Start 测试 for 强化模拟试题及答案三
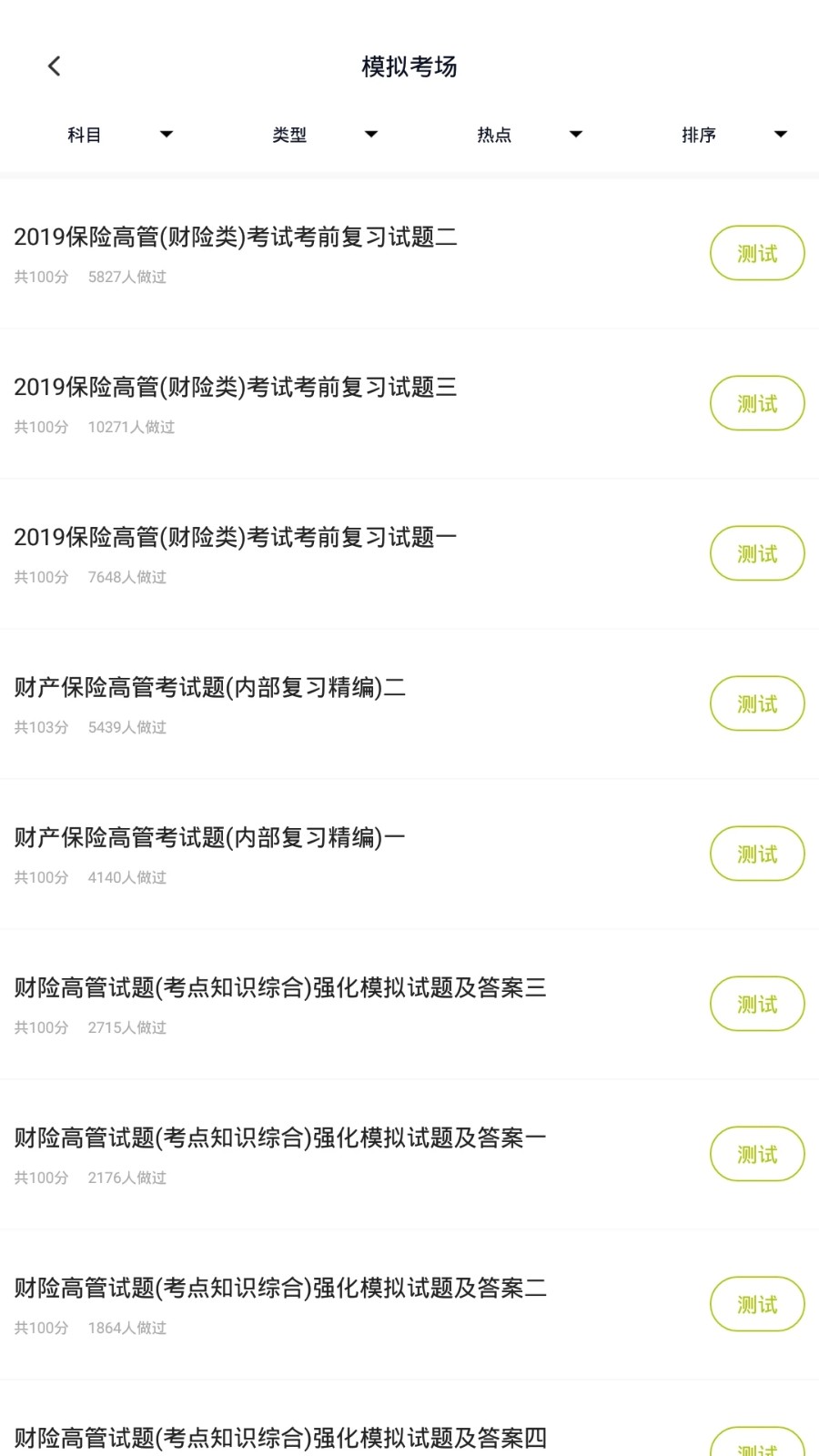The width and height of the screenshot is (819, 1456). coord(757,1004)
